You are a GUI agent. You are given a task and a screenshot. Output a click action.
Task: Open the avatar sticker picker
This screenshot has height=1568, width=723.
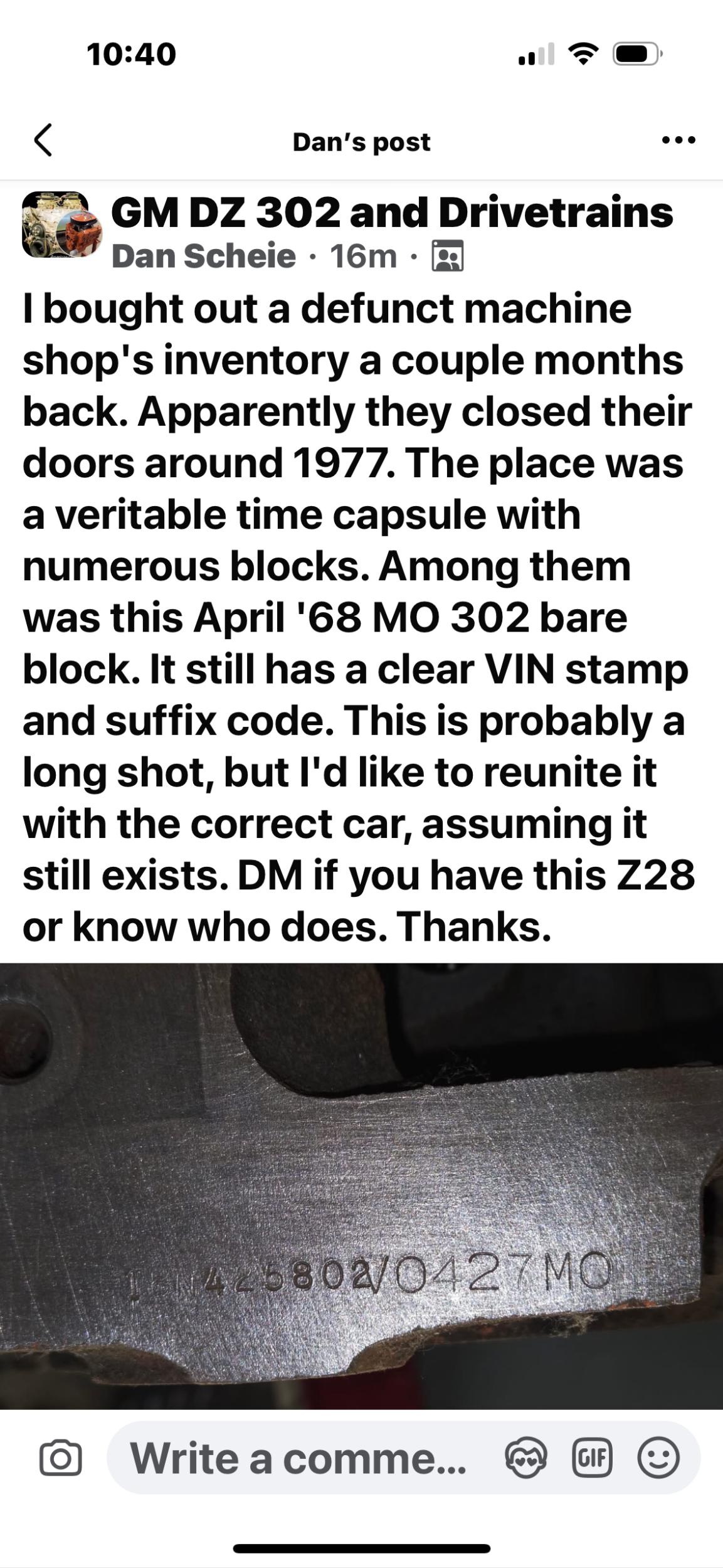(525, 1458)
